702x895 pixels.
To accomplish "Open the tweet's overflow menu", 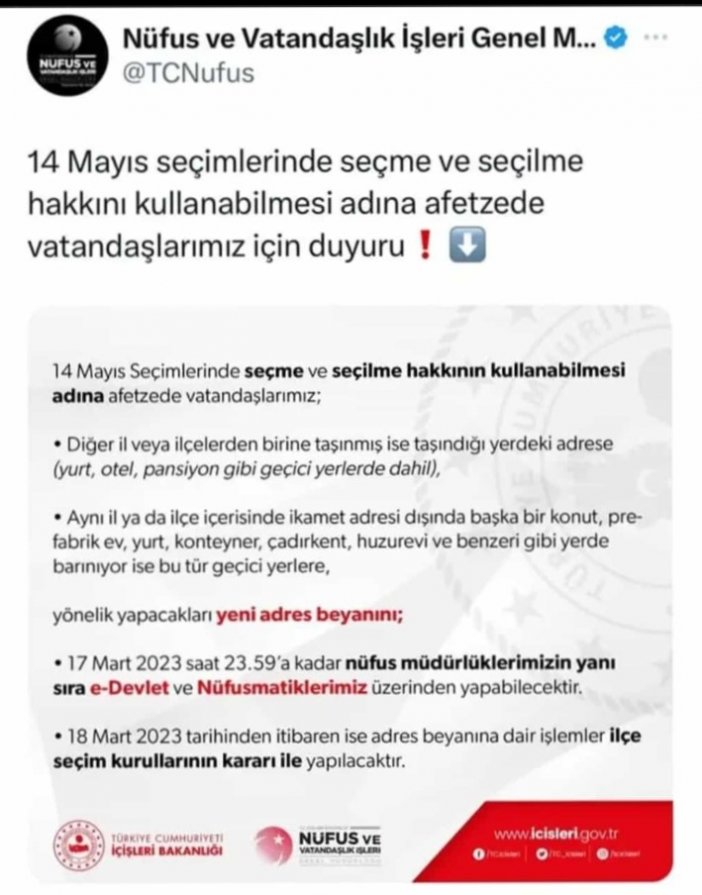I will click(x=655, y=40).
